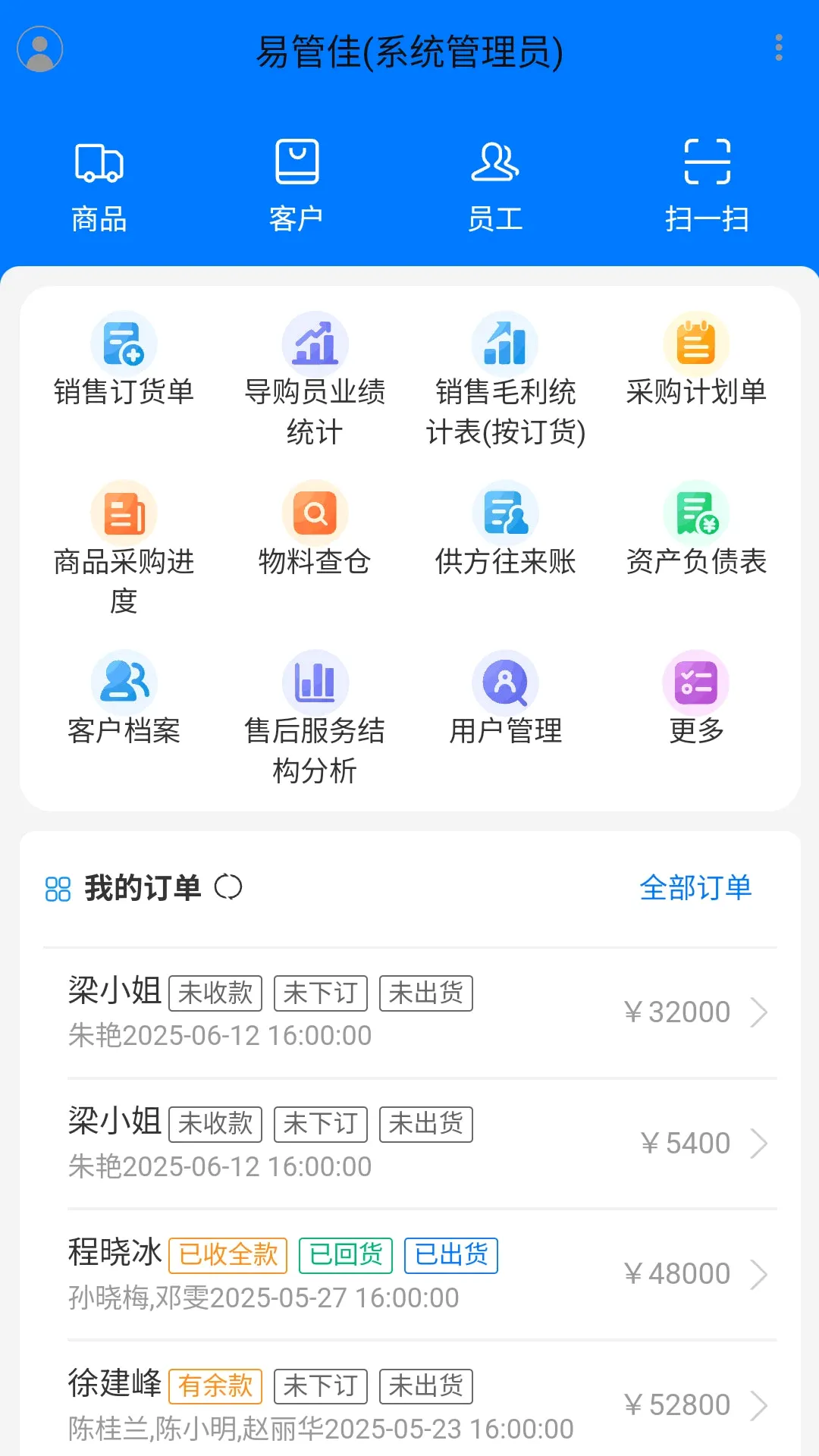
Task: Refresh my orders with the reload icon
Action: (227, 886)
